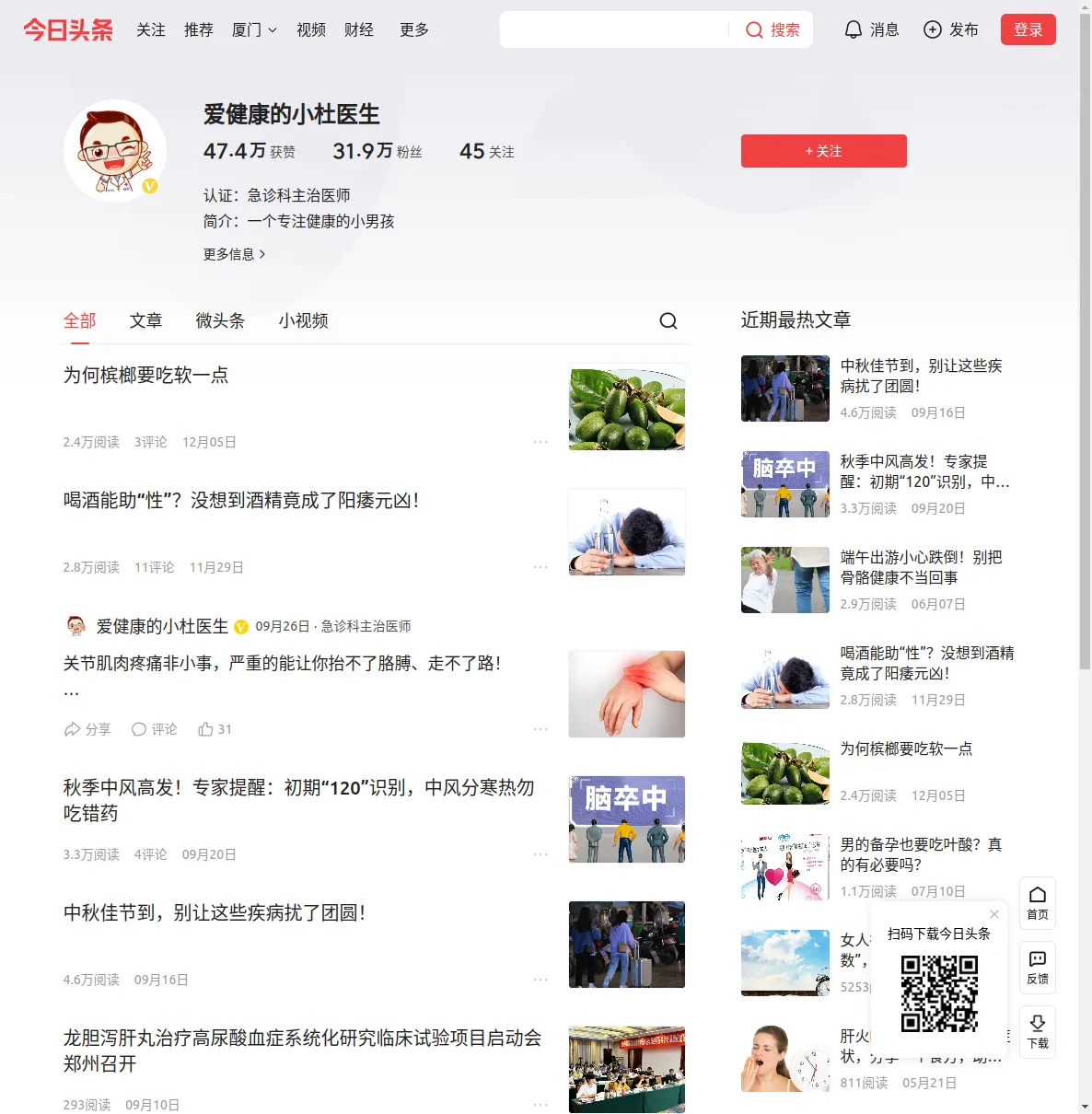Switch to the 微头条 tab
Image resolution: width=1092 pixels, height=1114 pixels.
220,320
